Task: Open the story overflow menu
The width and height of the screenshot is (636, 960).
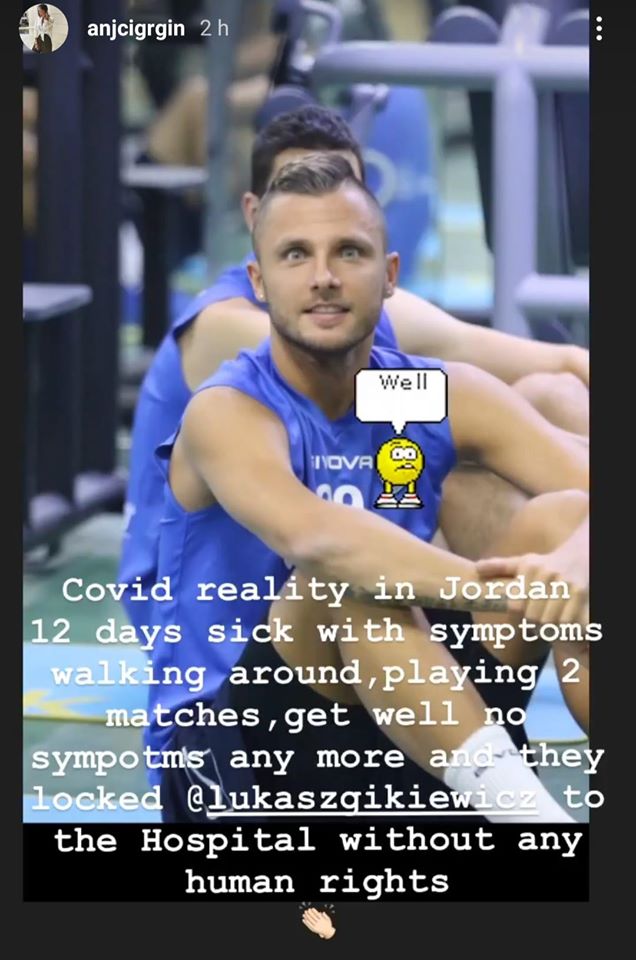Action: pos(599,29)
